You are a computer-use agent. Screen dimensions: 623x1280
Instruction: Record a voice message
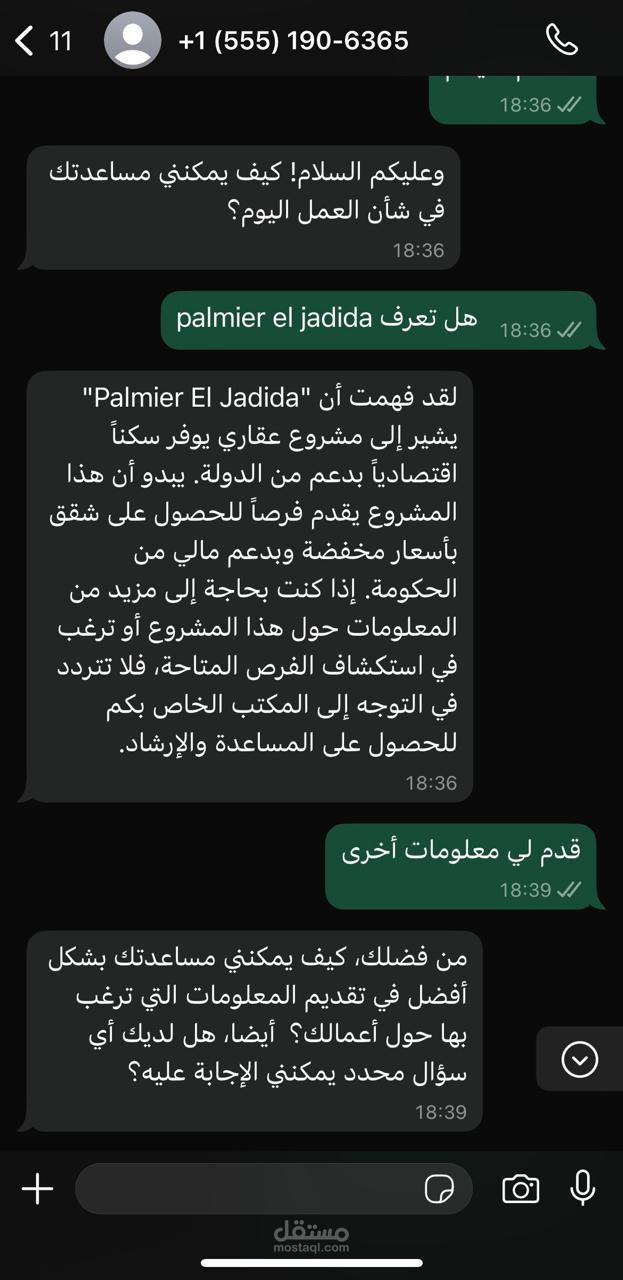click(x=582, y=1188)
